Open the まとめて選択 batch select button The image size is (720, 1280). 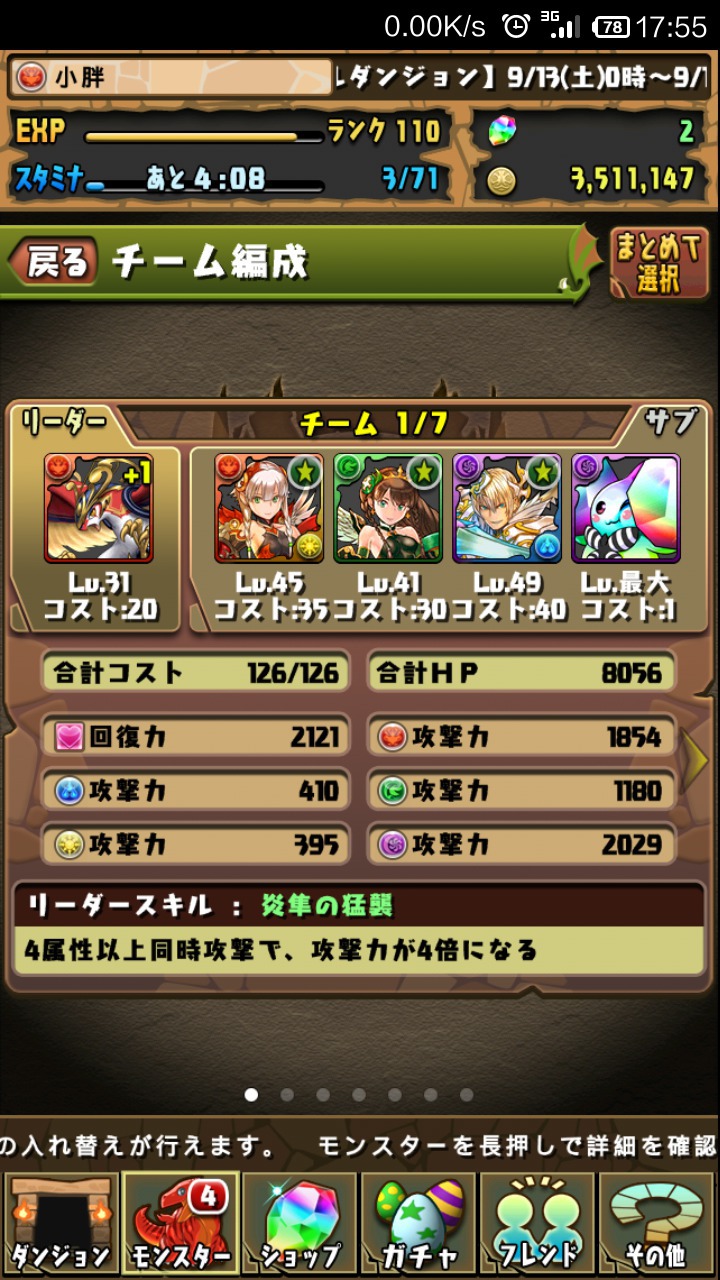[658, 263]
